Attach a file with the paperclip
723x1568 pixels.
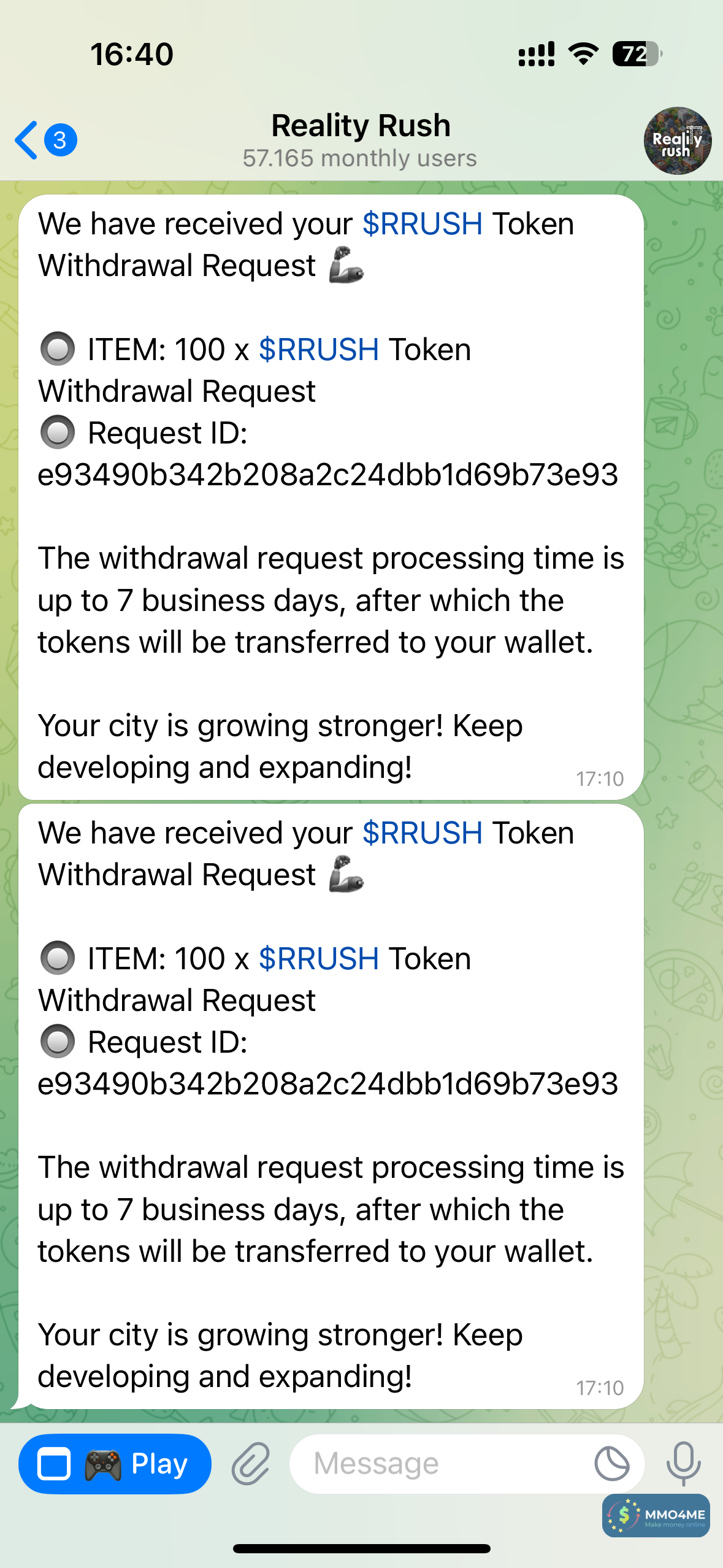(x=251, y=1464)
